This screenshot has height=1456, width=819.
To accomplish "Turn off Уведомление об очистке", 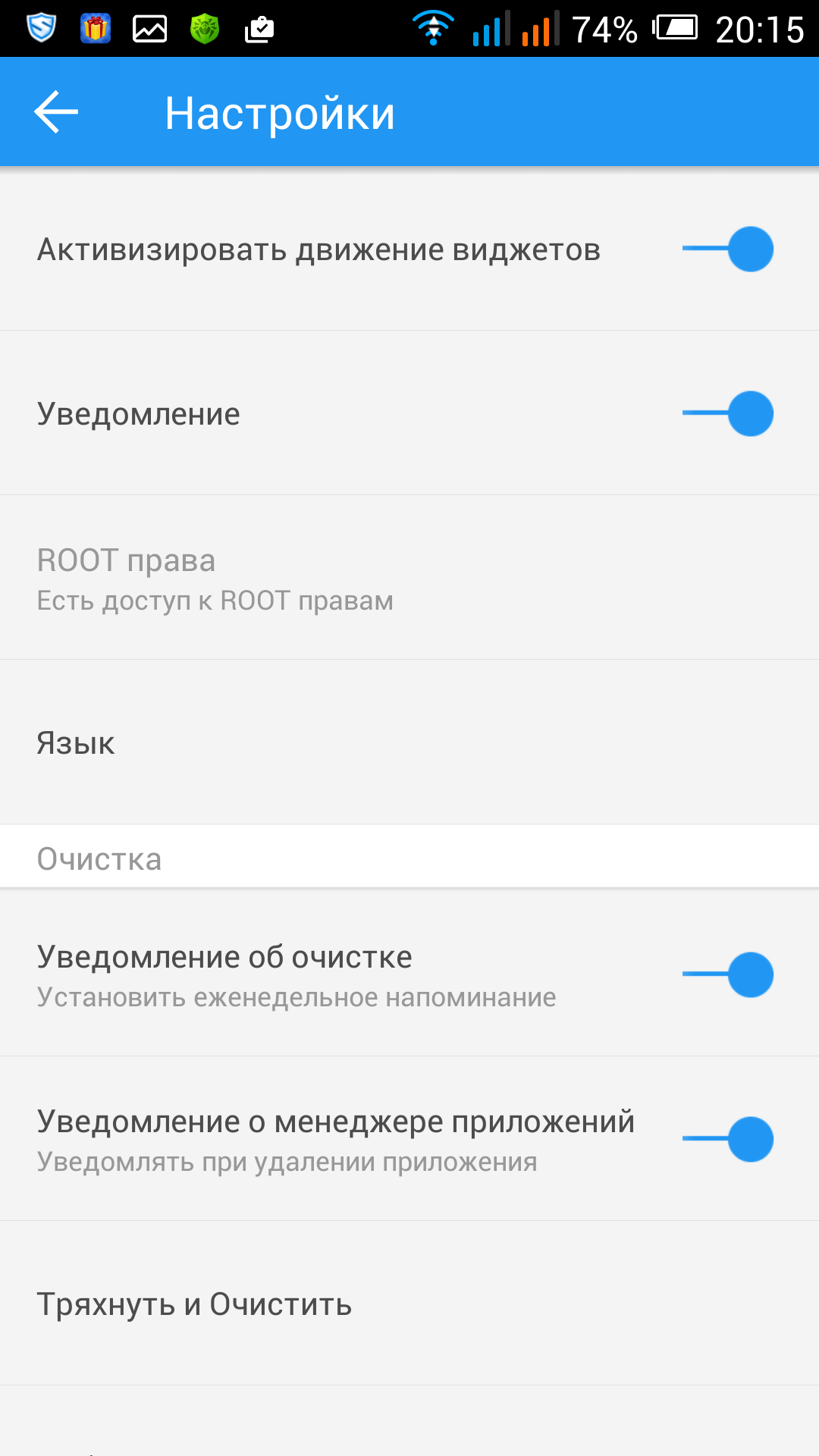I will coord(728,974).
